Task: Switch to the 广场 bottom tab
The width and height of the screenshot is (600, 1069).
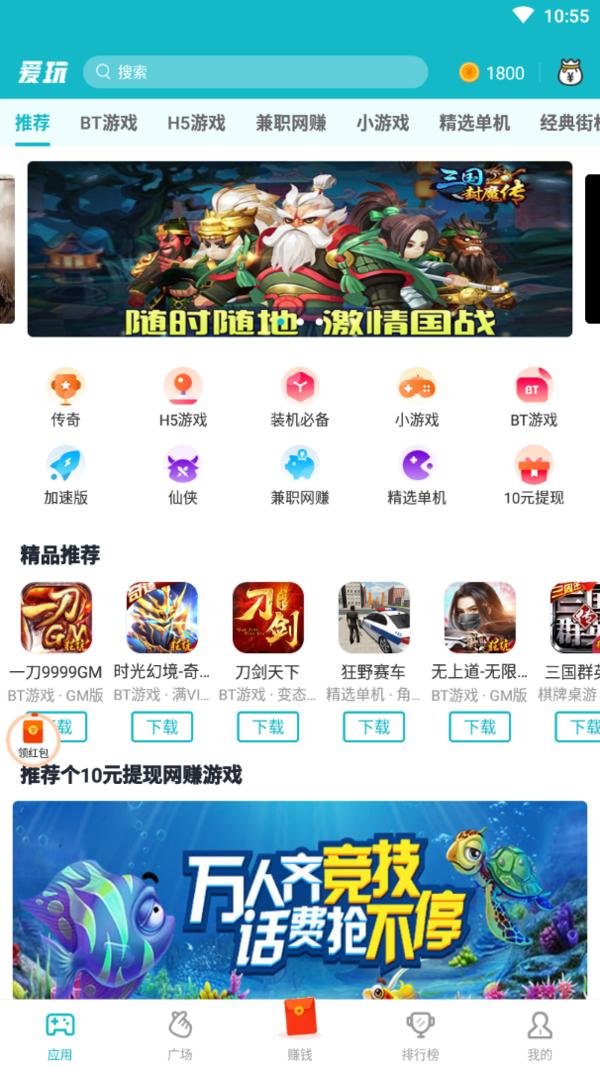Action: click(180, 1034)
